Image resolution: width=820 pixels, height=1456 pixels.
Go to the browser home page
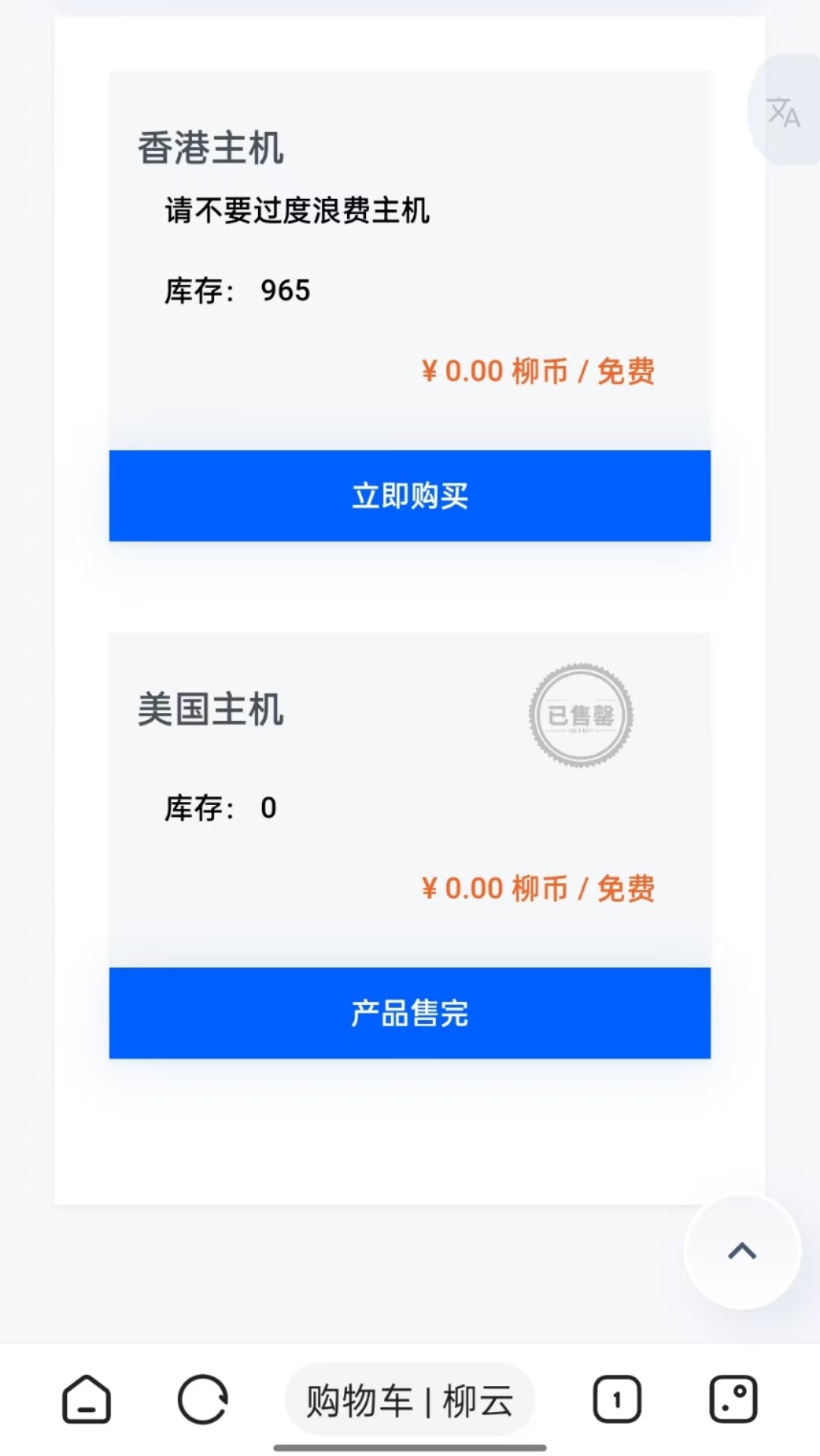click(87, 1399)
